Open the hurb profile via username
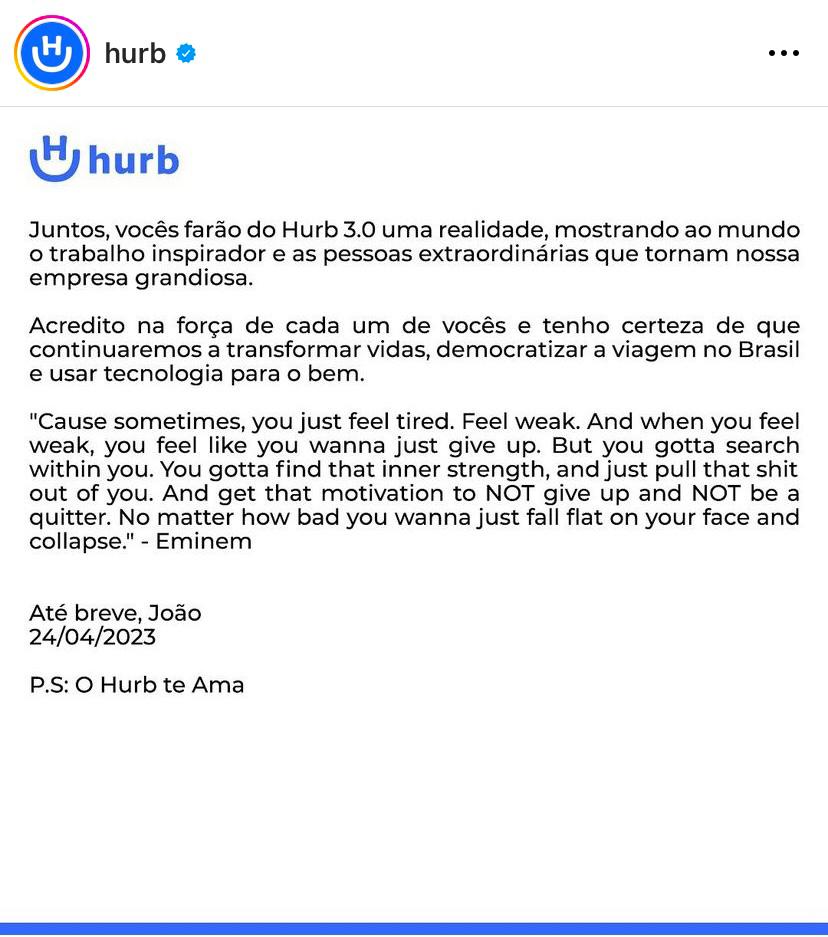 pos(135,53)
